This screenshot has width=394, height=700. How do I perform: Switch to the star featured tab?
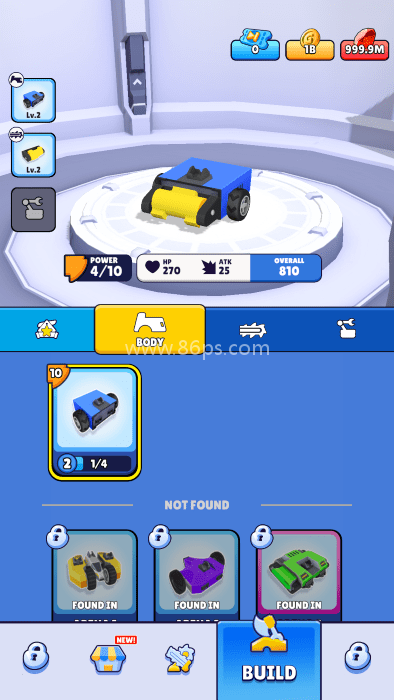coord(47,329)
